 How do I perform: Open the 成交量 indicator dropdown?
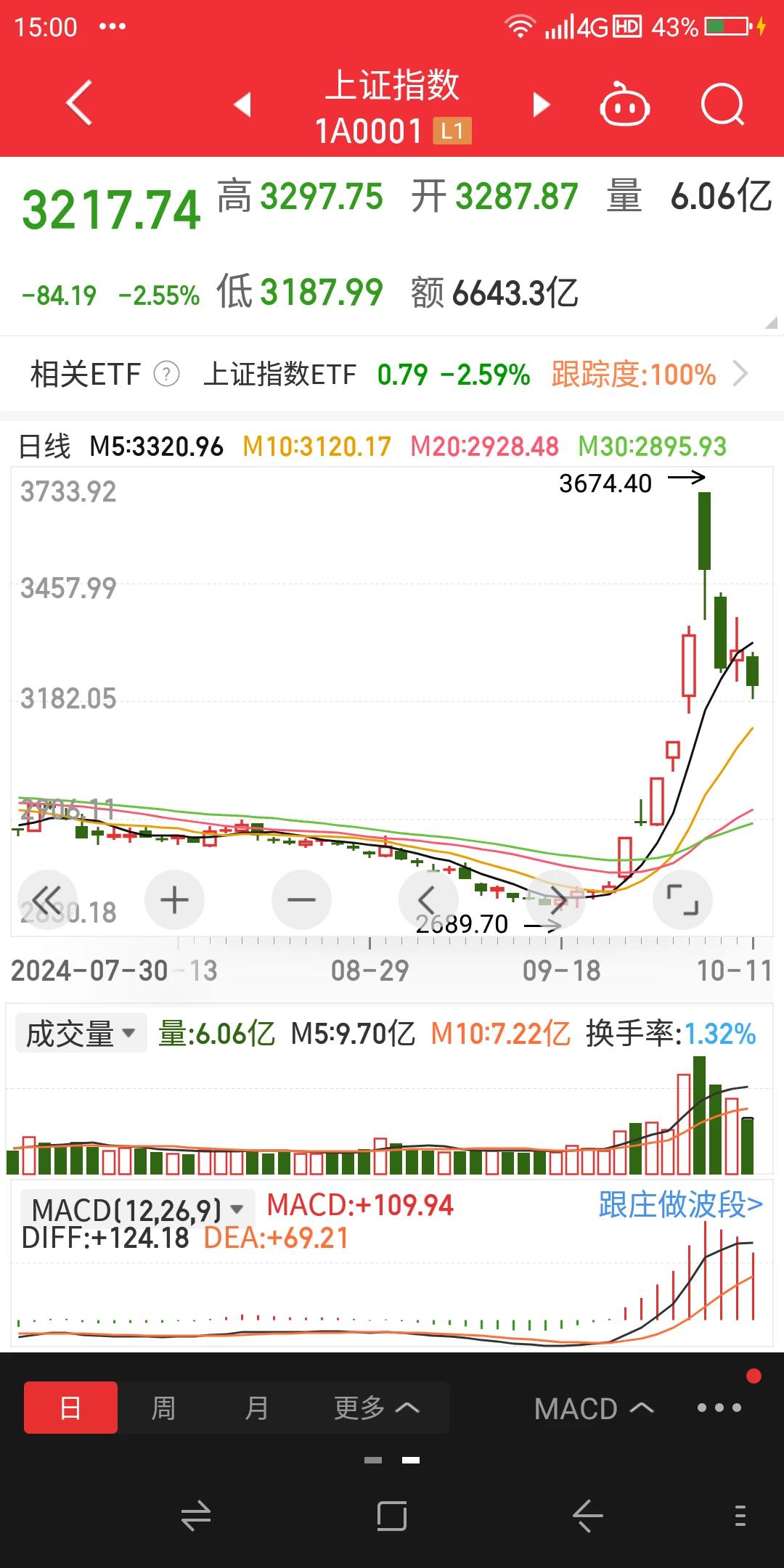[x=81, y=1034]
